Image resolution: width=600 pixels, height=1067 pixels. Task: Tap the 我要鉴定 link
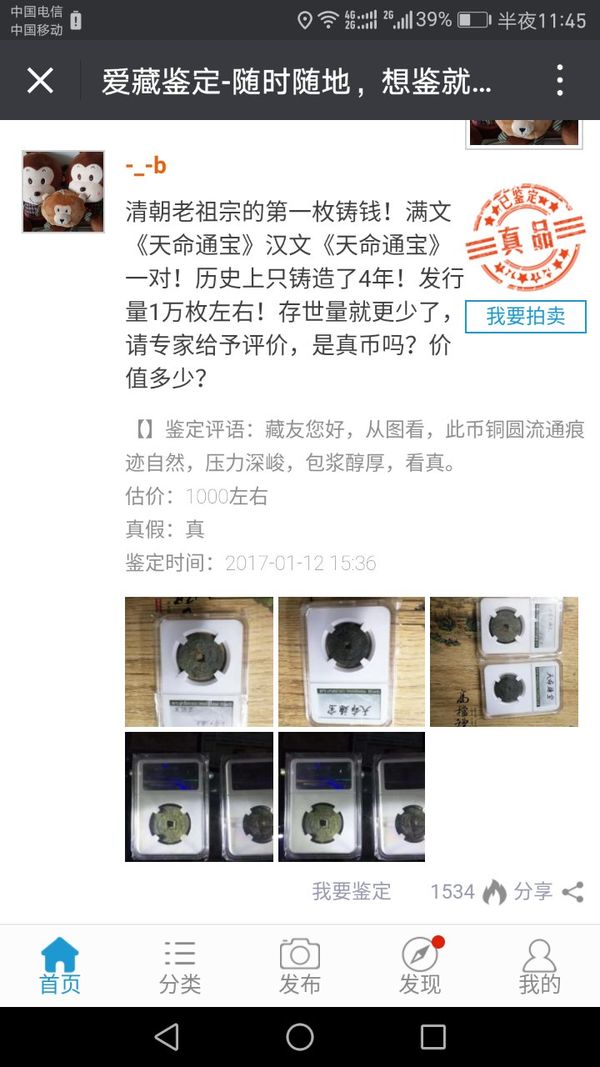[x=351, y=891]
